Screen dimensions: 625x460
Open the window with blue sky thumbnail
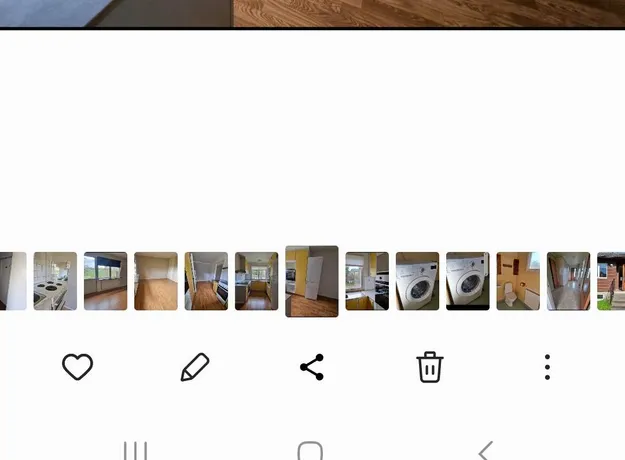tap(105, 281)
